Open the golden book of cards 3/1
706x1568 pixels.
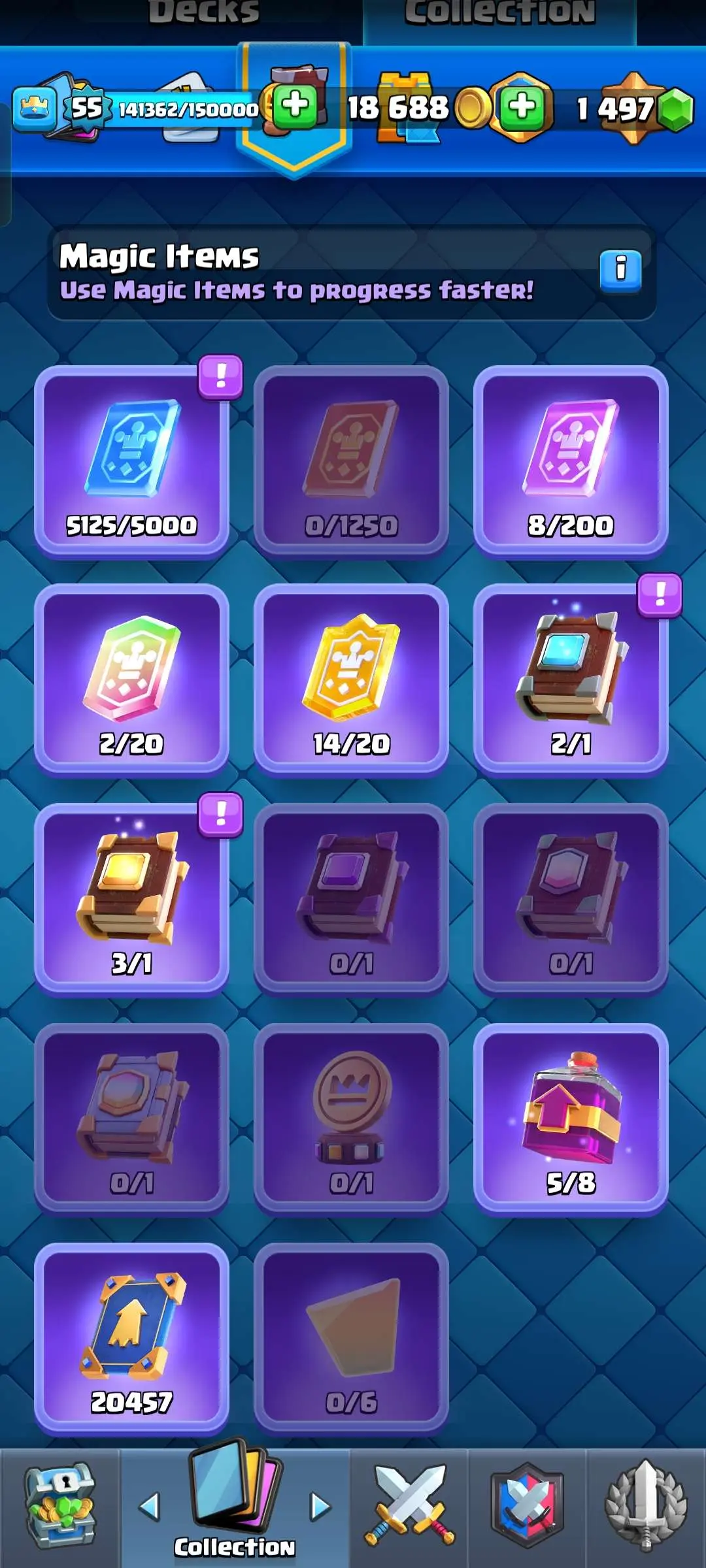131,898
